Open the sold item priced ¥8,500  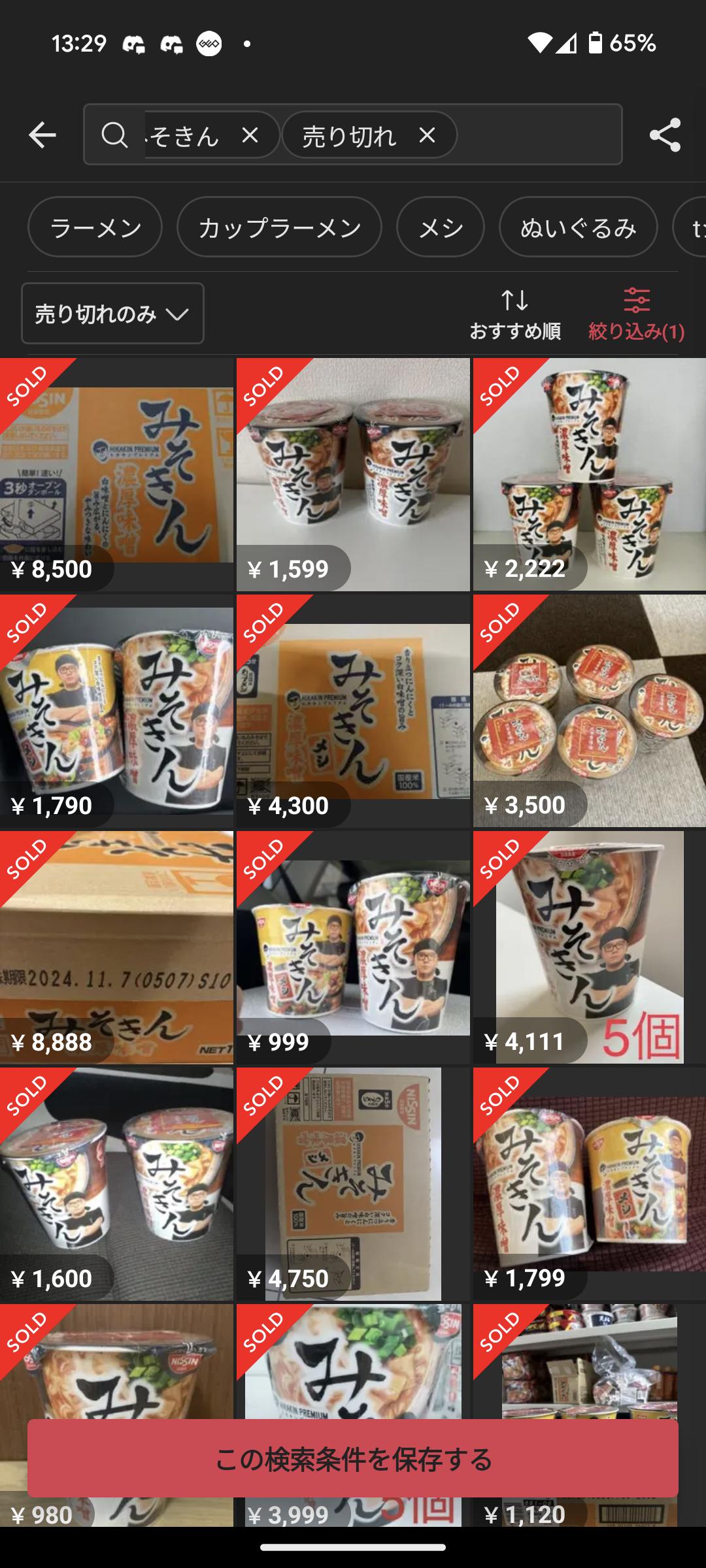click(x=116, y=474)
